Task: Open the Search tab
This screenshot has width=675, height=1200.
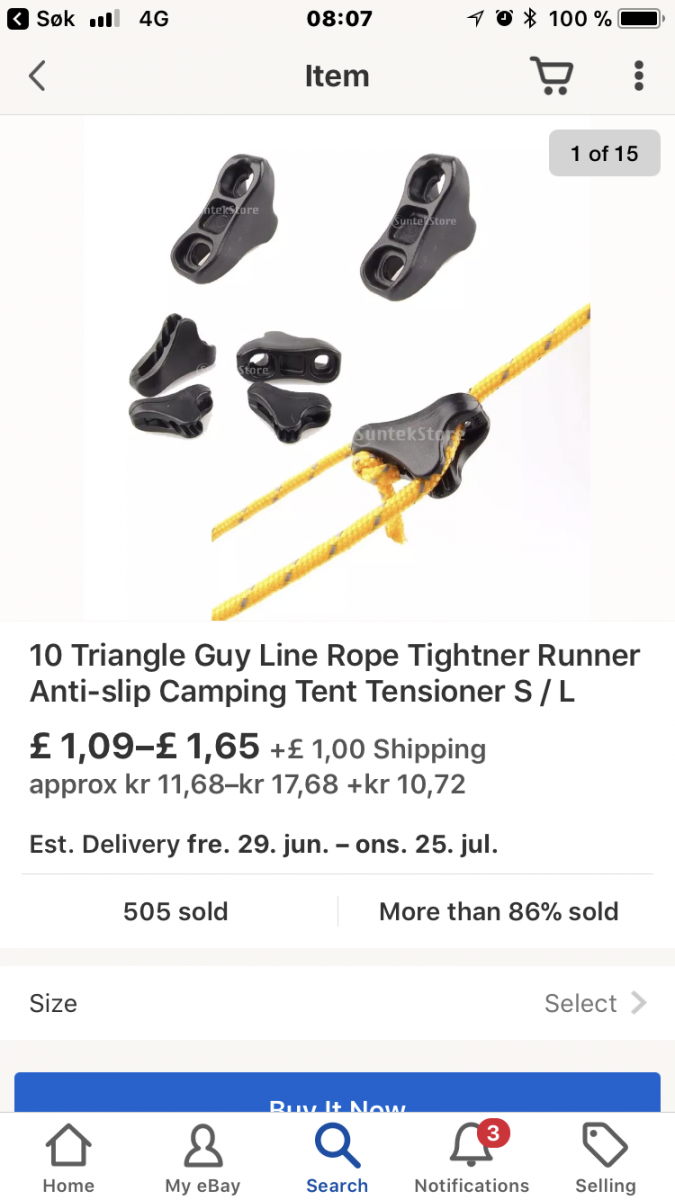Action: 337,1158
